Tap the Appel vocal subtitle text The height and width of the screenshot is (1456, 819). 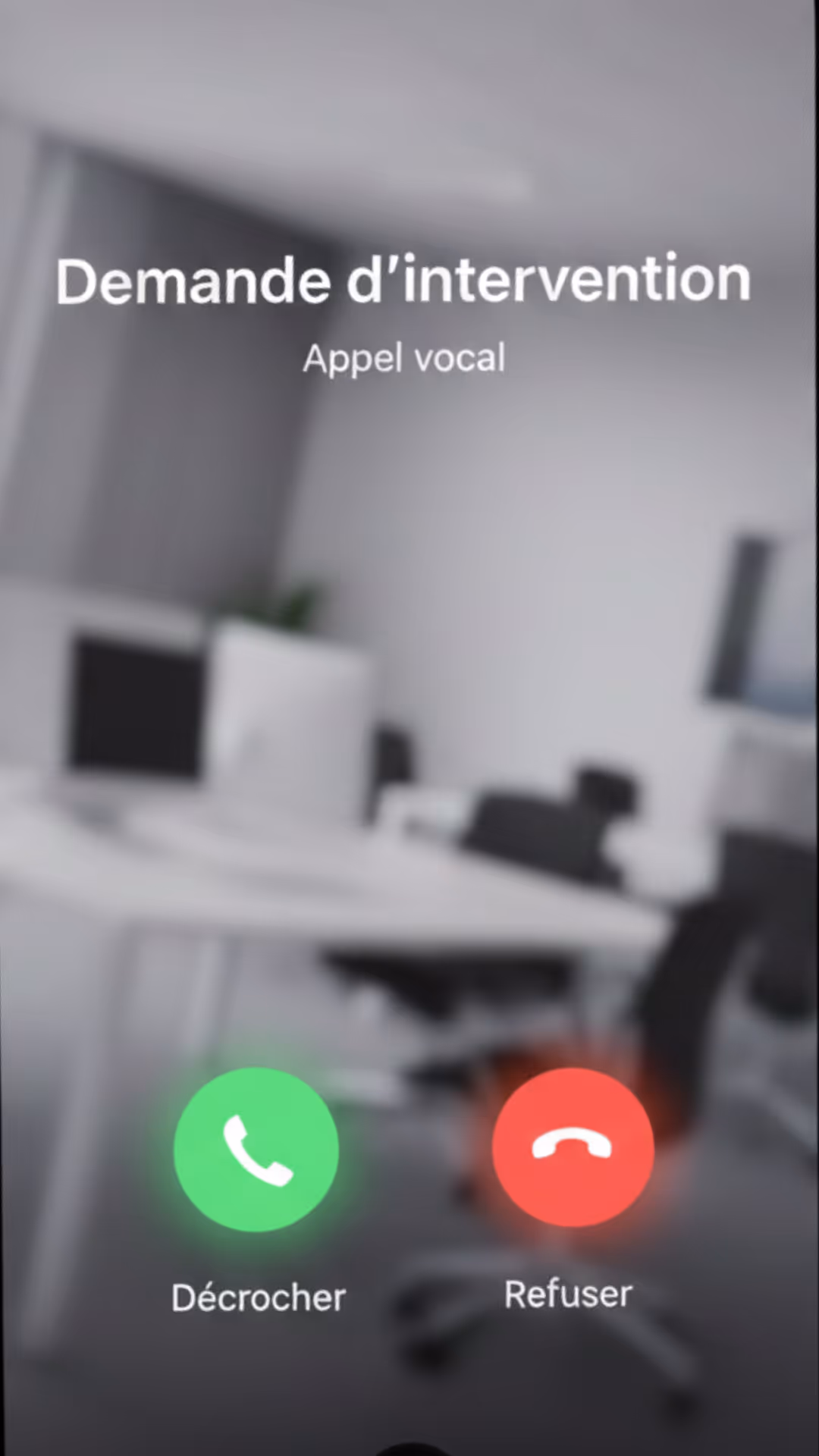pos(403,358)
